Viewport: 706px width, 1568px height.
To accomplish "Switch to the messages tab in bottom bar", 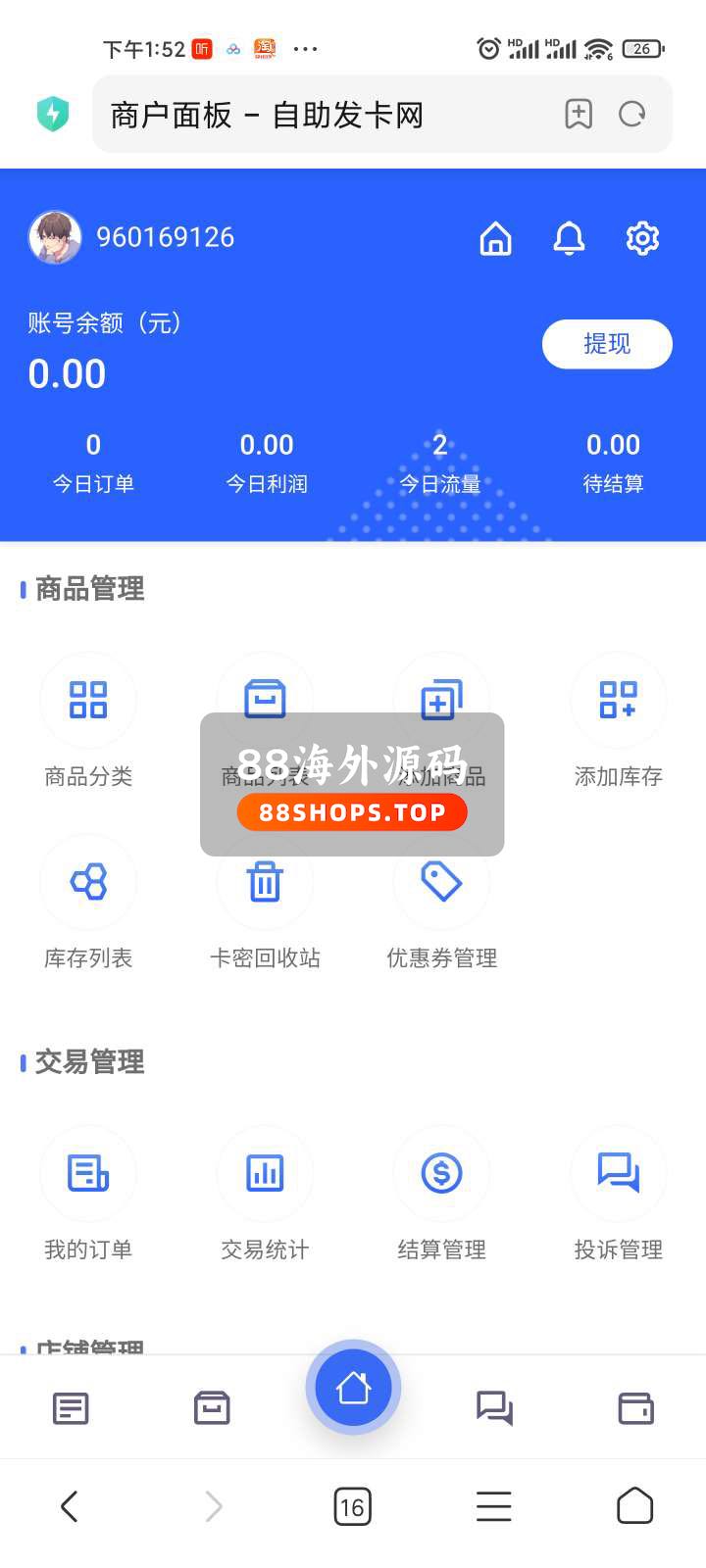I will click(x=494, y=1408).
